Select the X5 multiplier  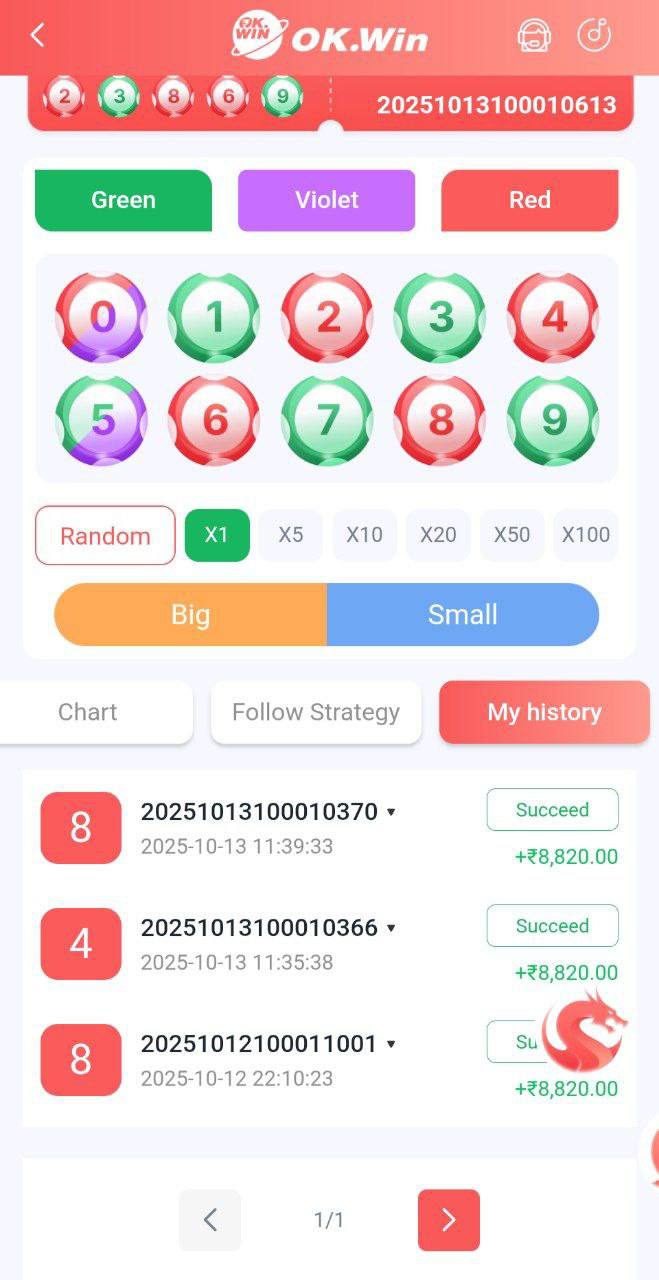click(x=290, y=535)
